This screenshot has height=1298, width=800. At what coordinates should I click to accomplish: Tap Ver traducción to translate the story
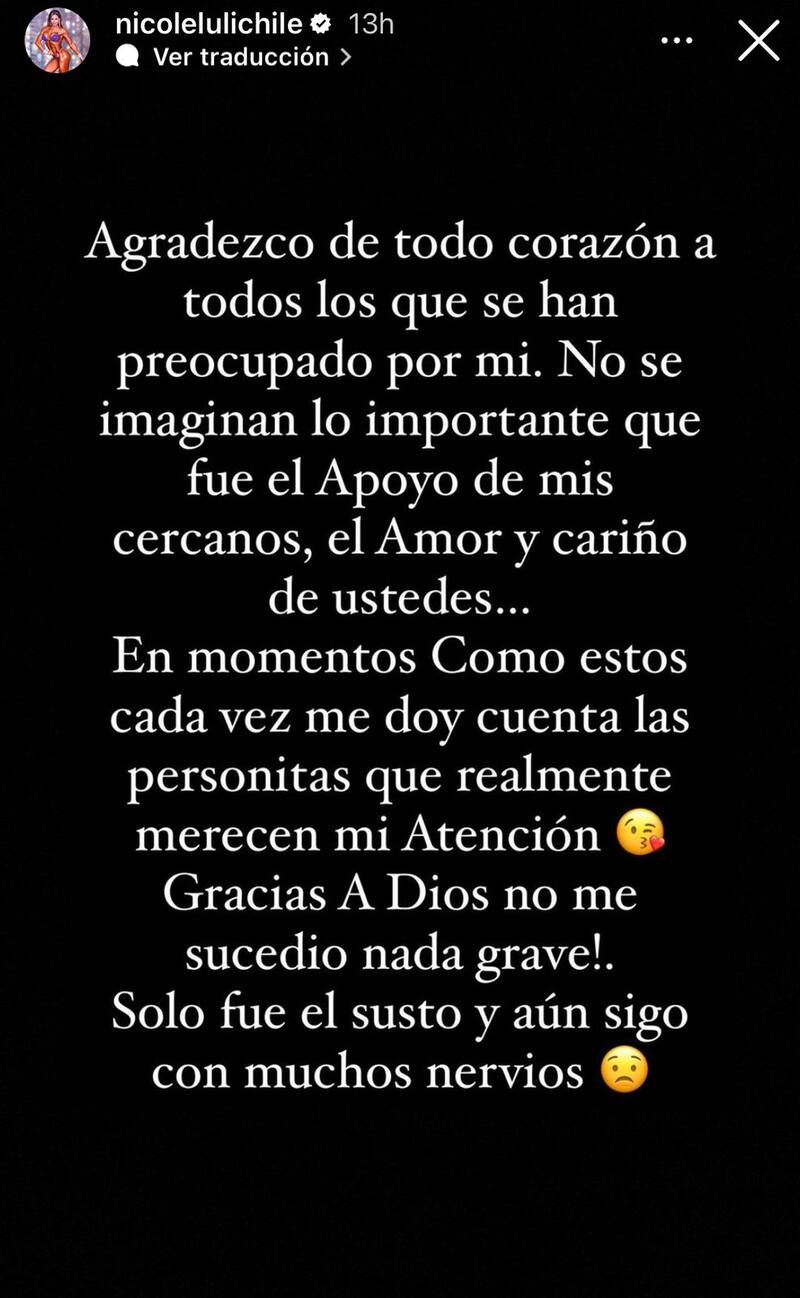(x=240, y=57)
